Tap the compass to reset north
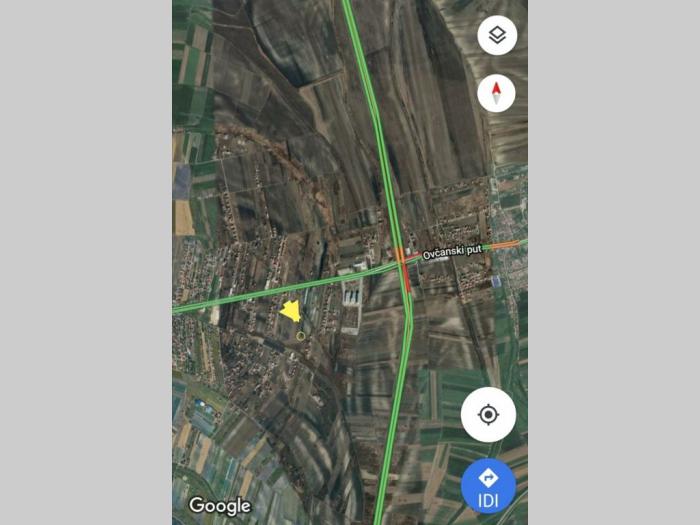700x525 pixels. [x=497, y=93]
